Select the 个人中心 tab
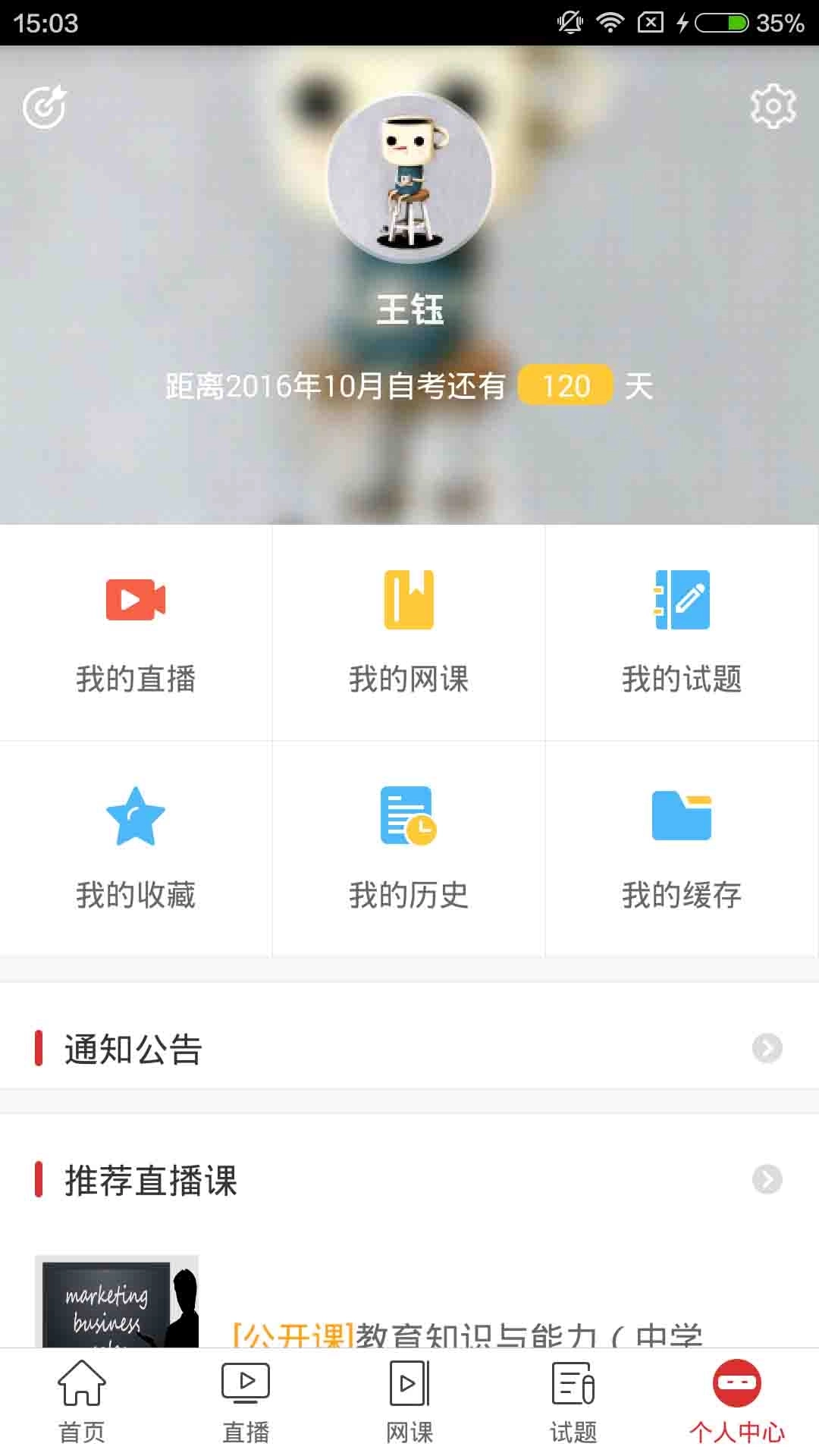Screen dimensions: 819x1456 [x=737, y=1403]
